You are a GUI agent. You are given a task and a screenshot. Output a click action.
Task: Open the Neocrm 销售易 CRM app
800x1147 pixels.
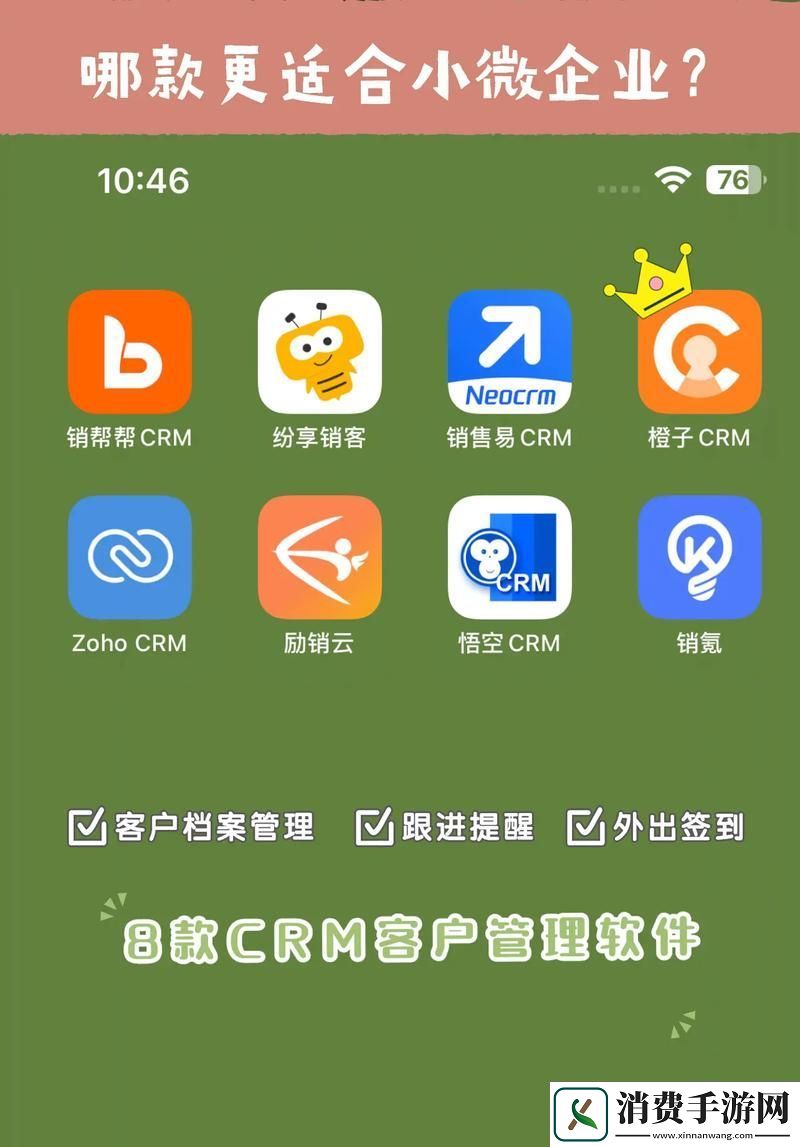pyautogui.click(x=508, y=352)
